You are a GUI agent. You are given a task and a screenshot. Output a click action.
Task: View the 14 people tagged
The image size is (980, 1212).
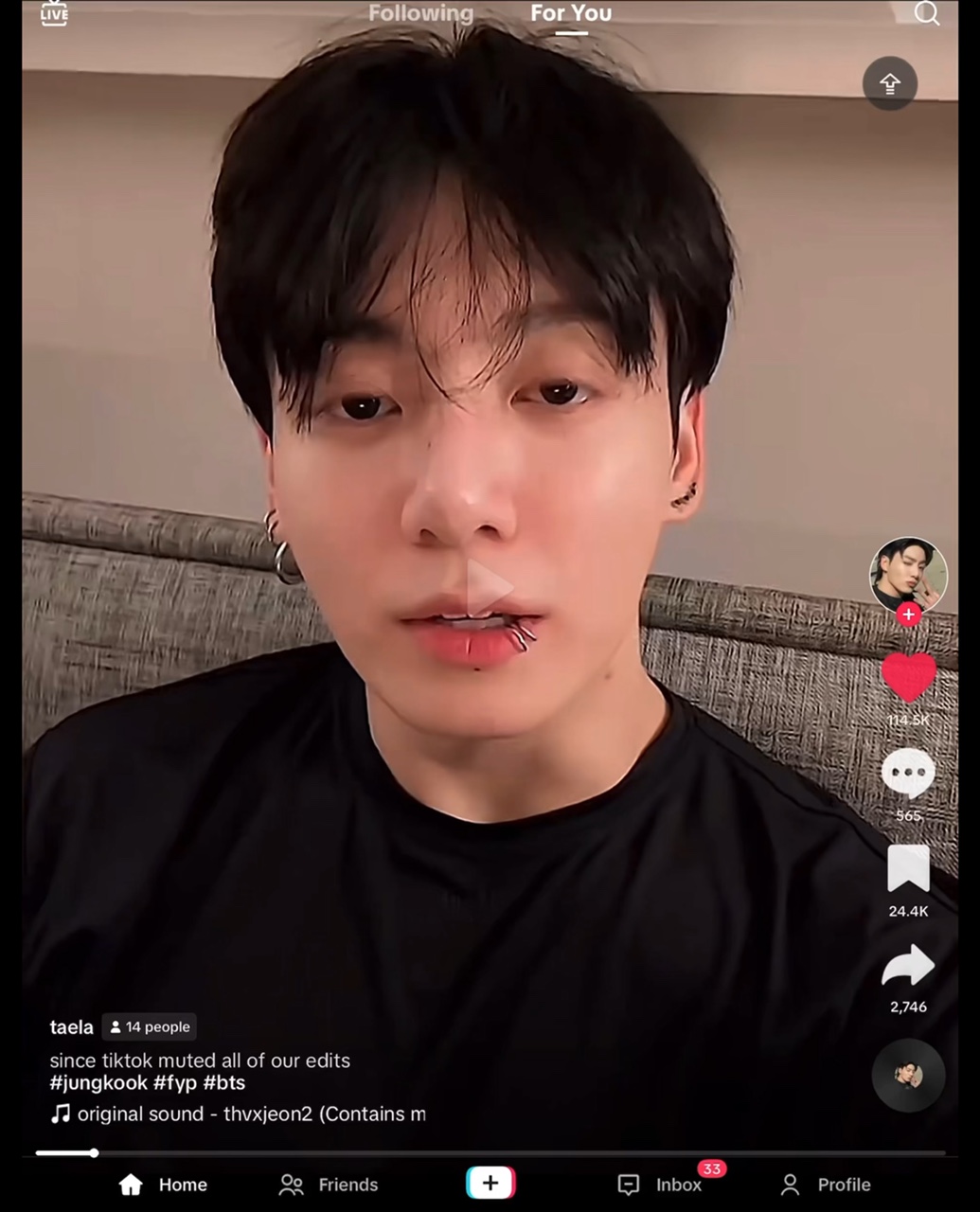click(x=150, y=1026)
